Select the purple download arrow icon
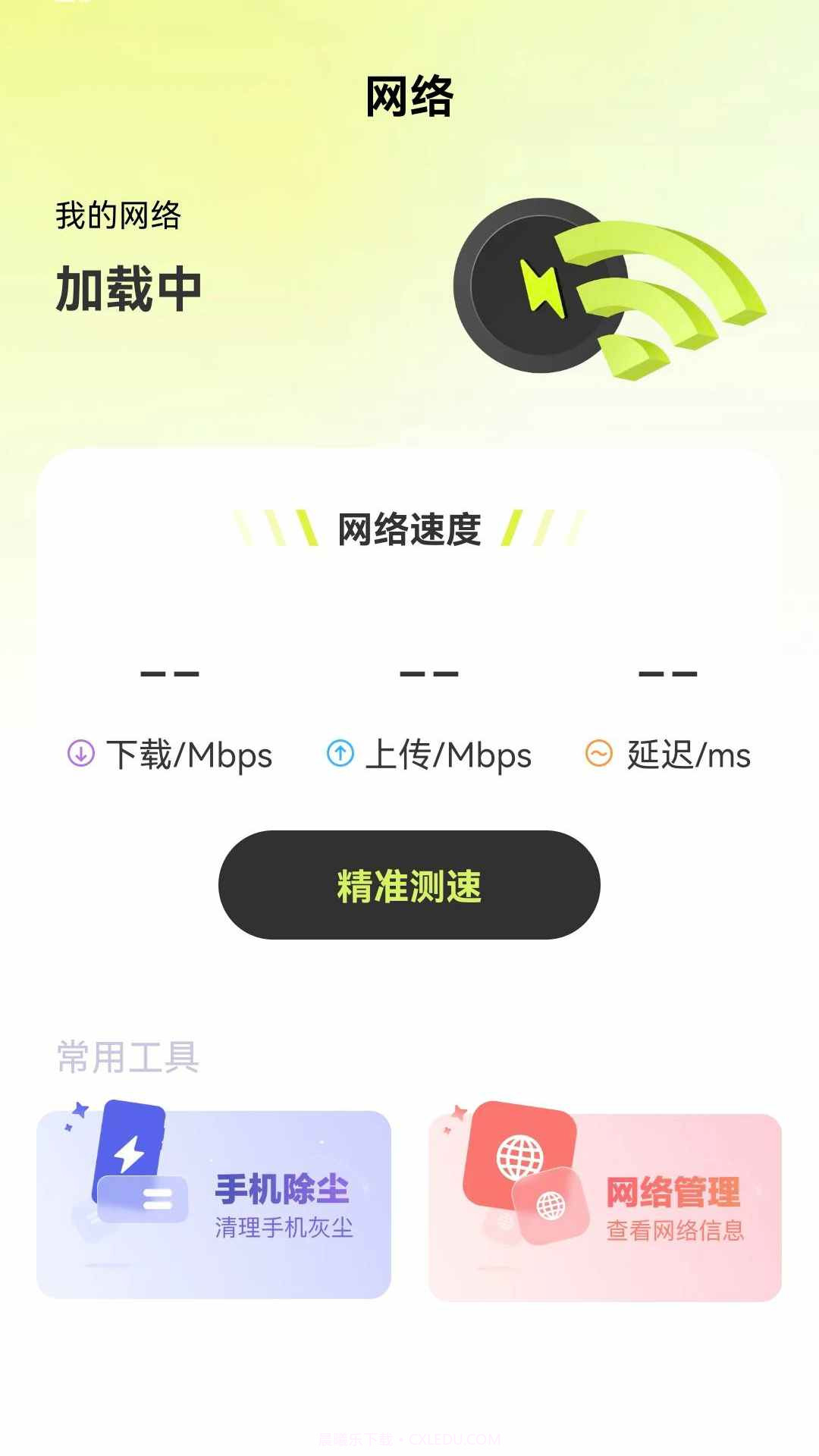The height and width of the screenshot is (1456, 819). pos(80,755)
